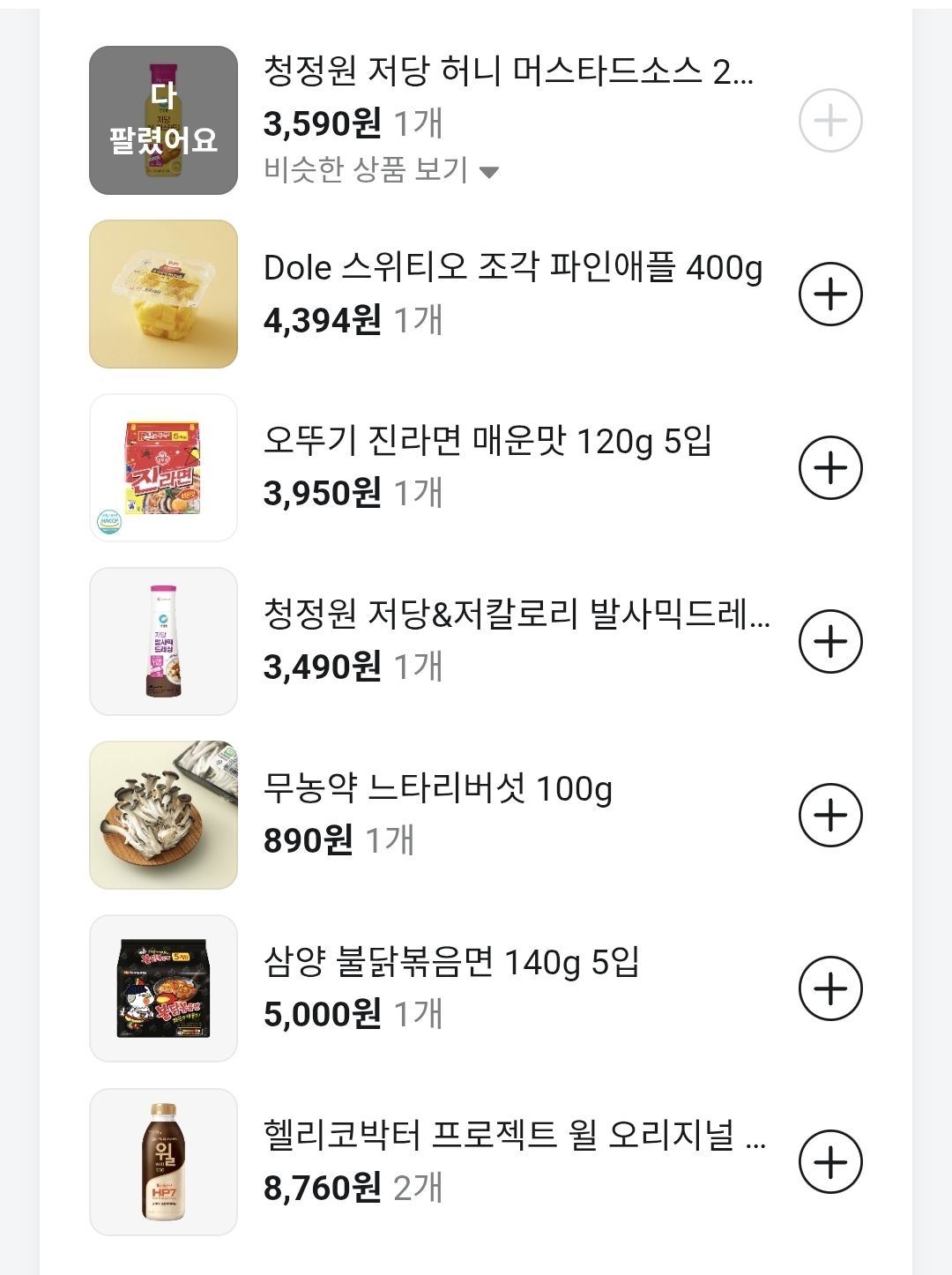Open the Dole pineapple product image
Viewport: 952px width, 1275px height.
point(164,295)
